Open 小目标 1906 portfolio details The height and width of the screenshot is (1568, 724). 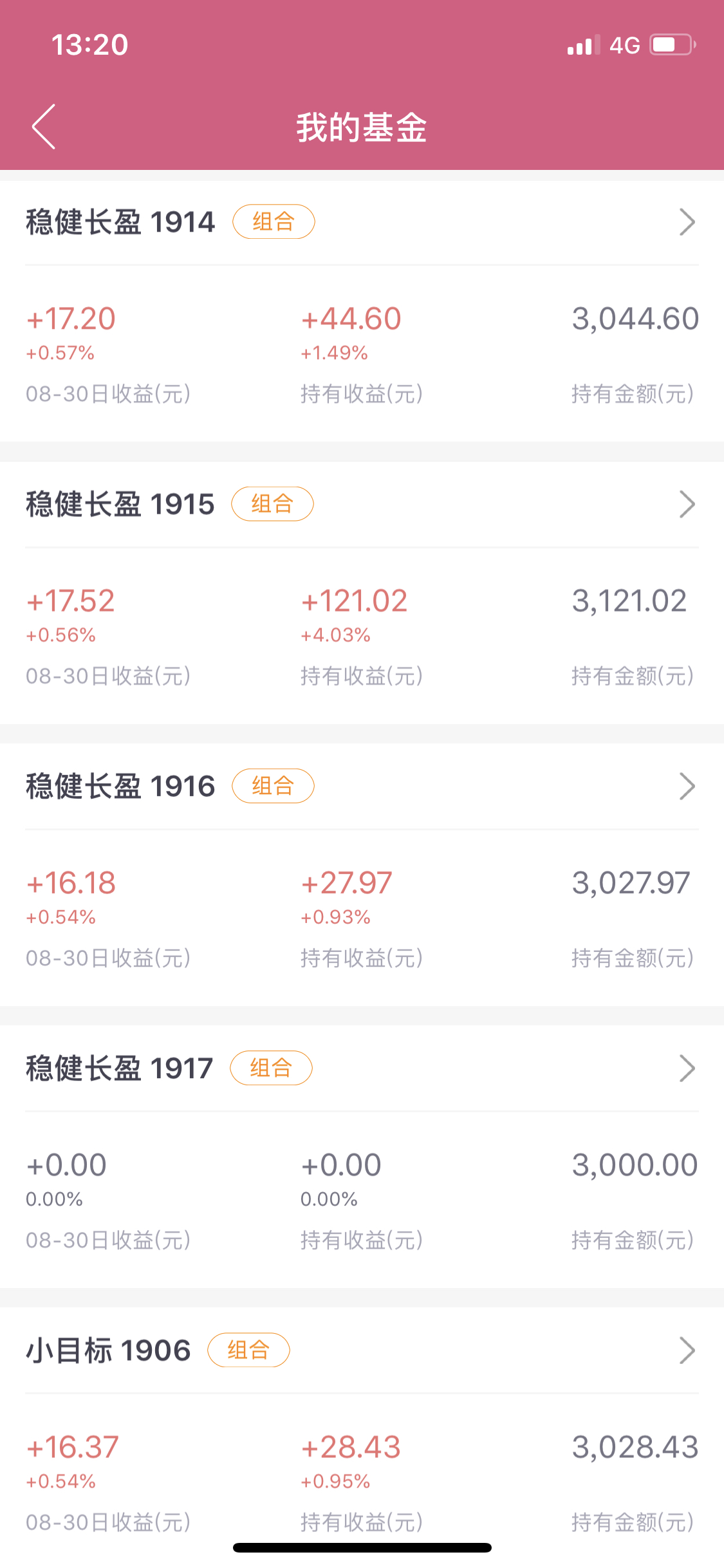click(362, 1350)
